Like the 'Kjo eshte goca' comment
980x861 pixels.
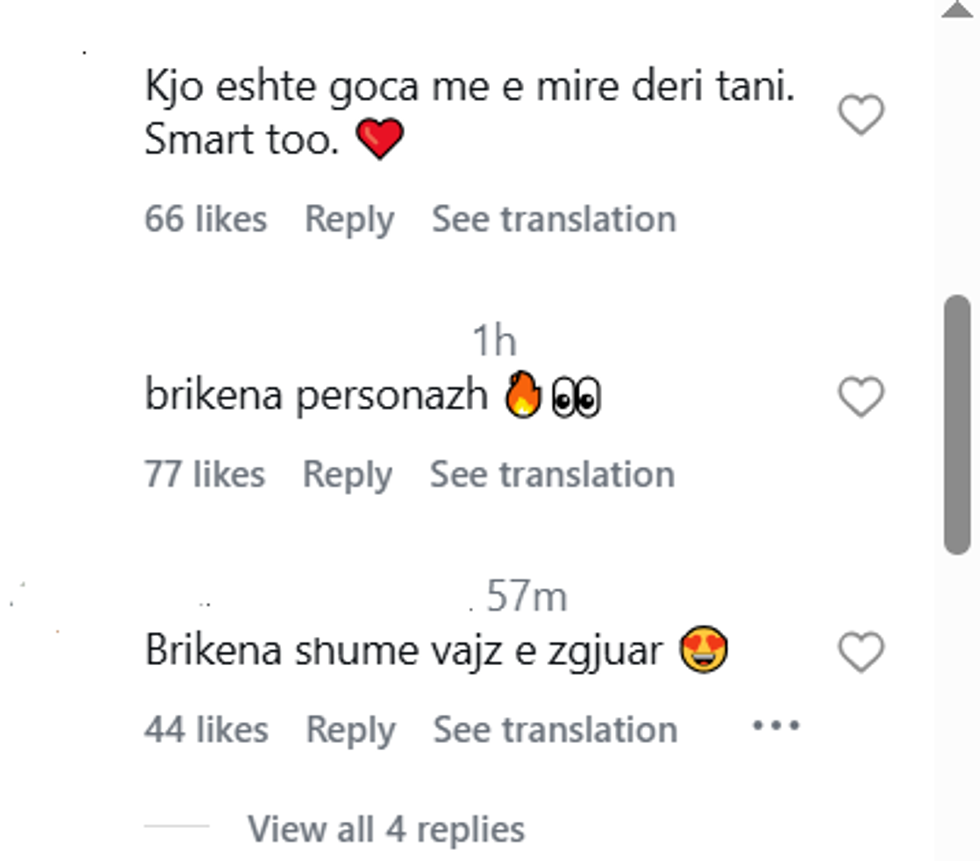pyautogui.click(x=860, y=116)
